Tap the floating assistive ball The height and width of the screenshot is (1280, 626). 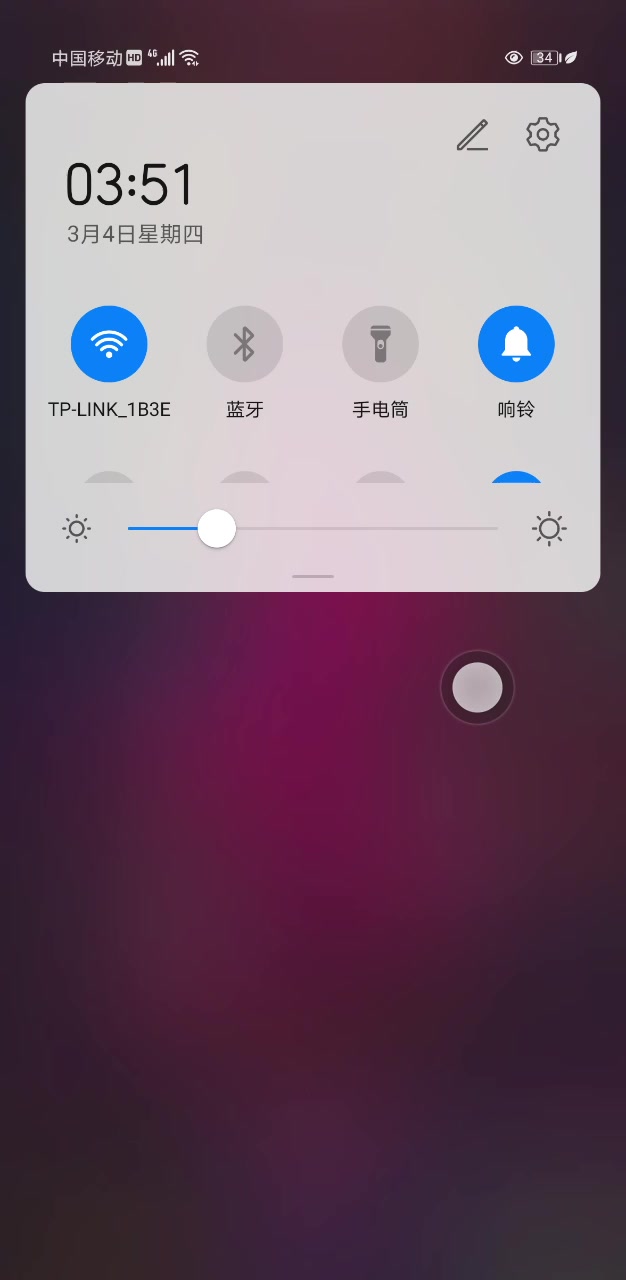pos(477,687)
